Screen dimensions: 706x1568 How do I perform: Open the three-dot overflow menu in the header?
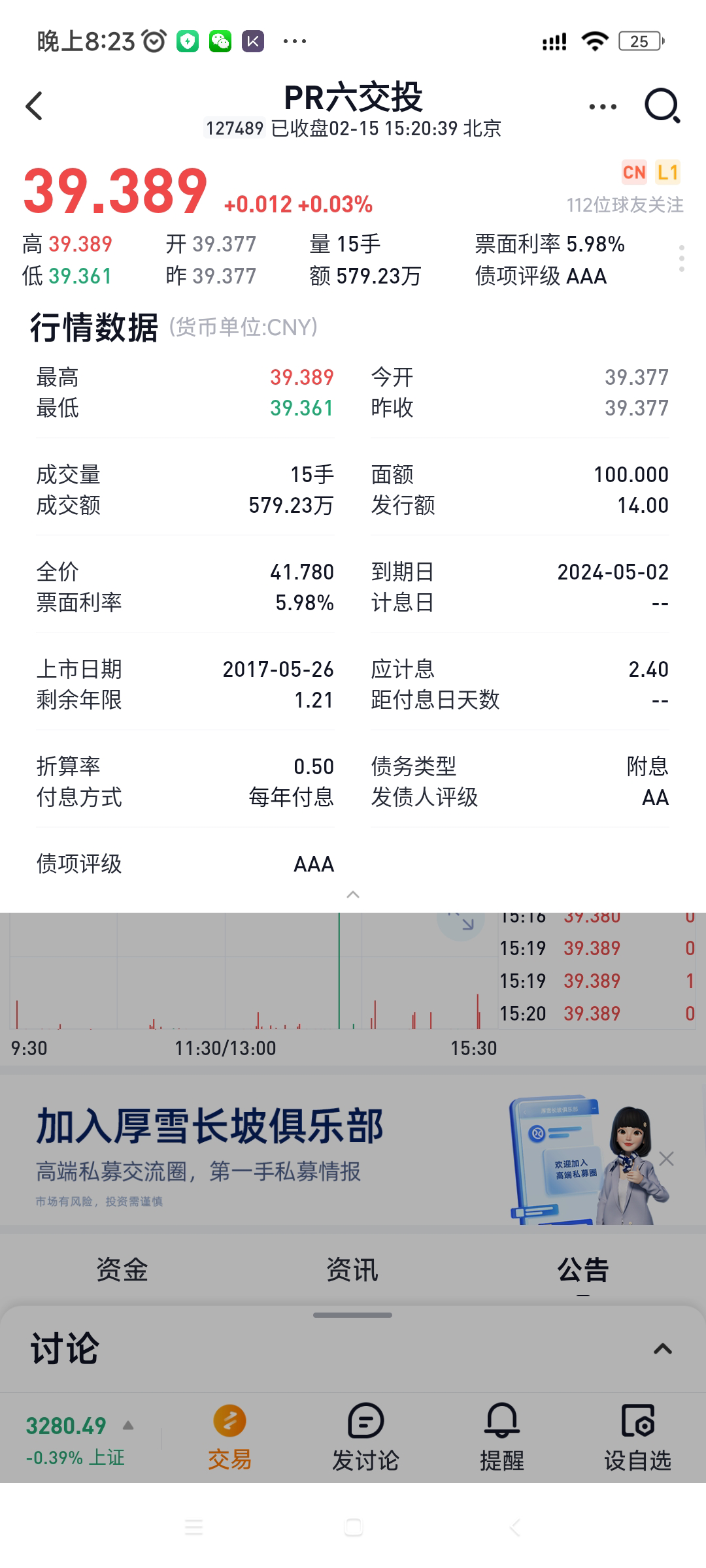click(602, 106)
